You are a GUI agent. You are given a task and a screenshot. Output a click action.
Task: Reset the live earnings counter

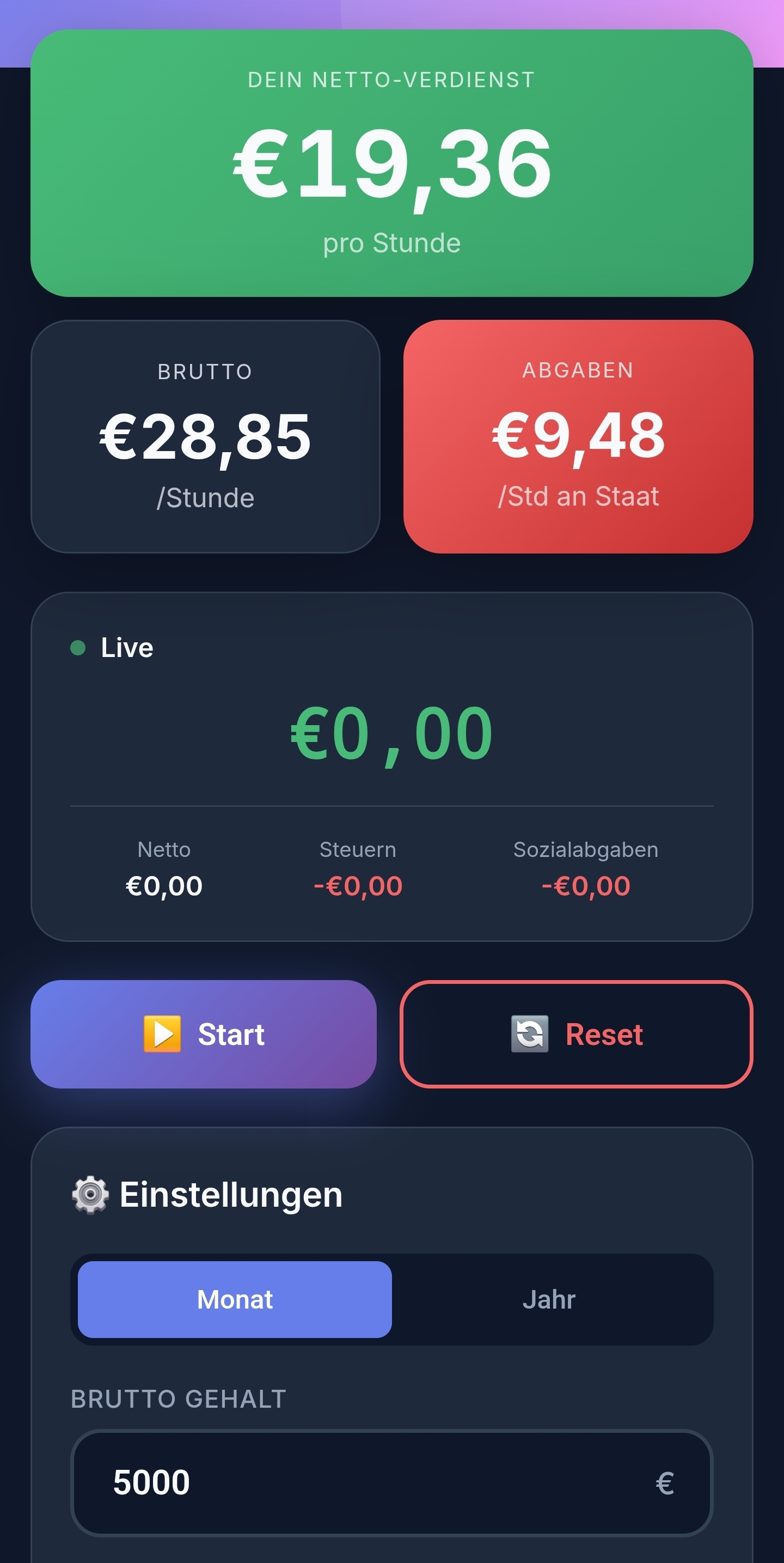(576, 1034)
